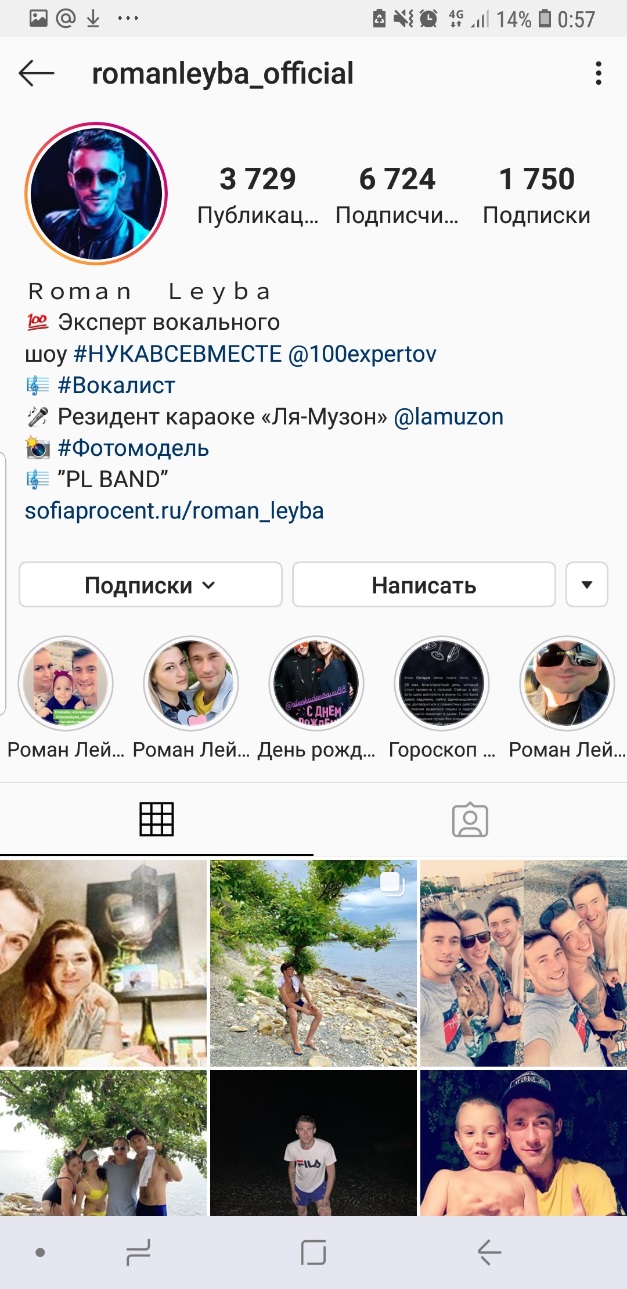
Task: Expand suggested accounts with the small arrow
Action: point(587,585)
